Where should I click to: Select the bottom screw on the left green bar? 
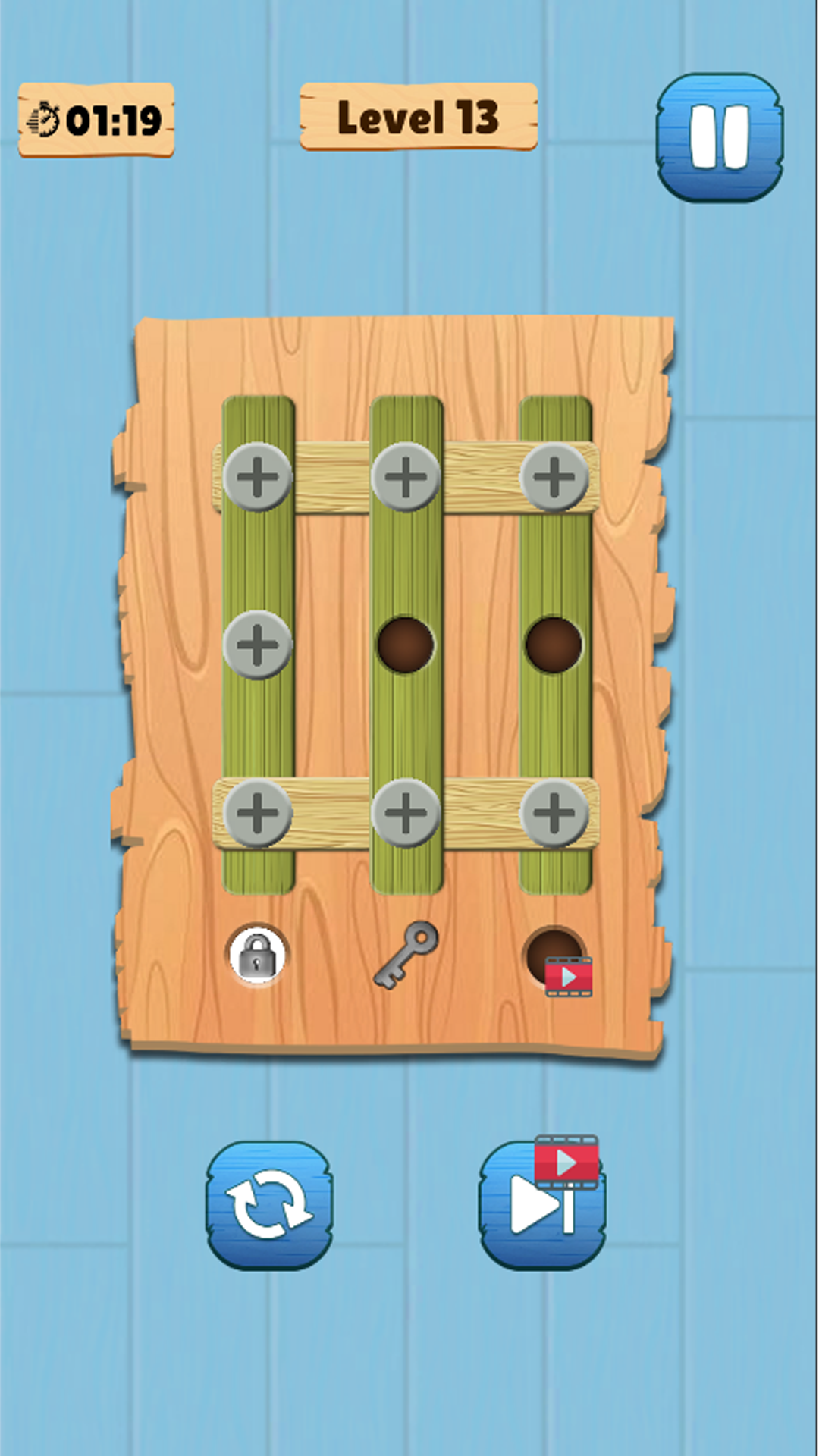[x=258, y=813]
